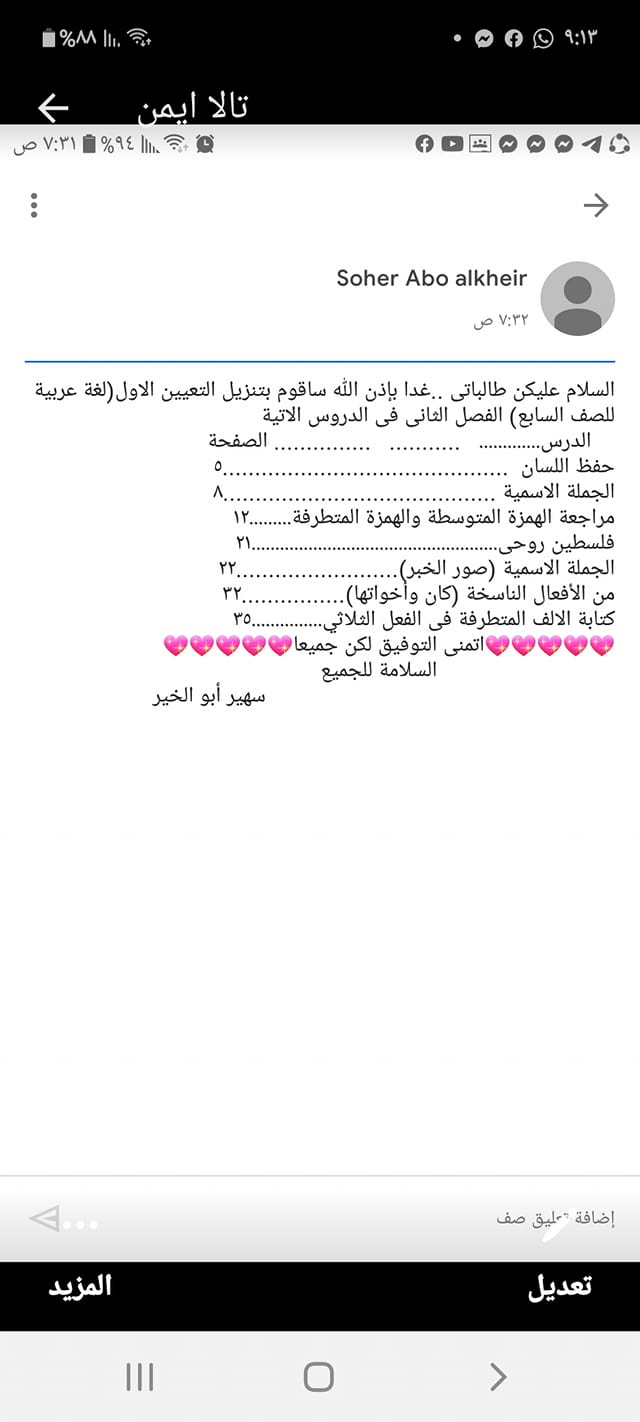Open المزيد for more options
This screenshot has width=640, height=1422.
coord(80,1287)
